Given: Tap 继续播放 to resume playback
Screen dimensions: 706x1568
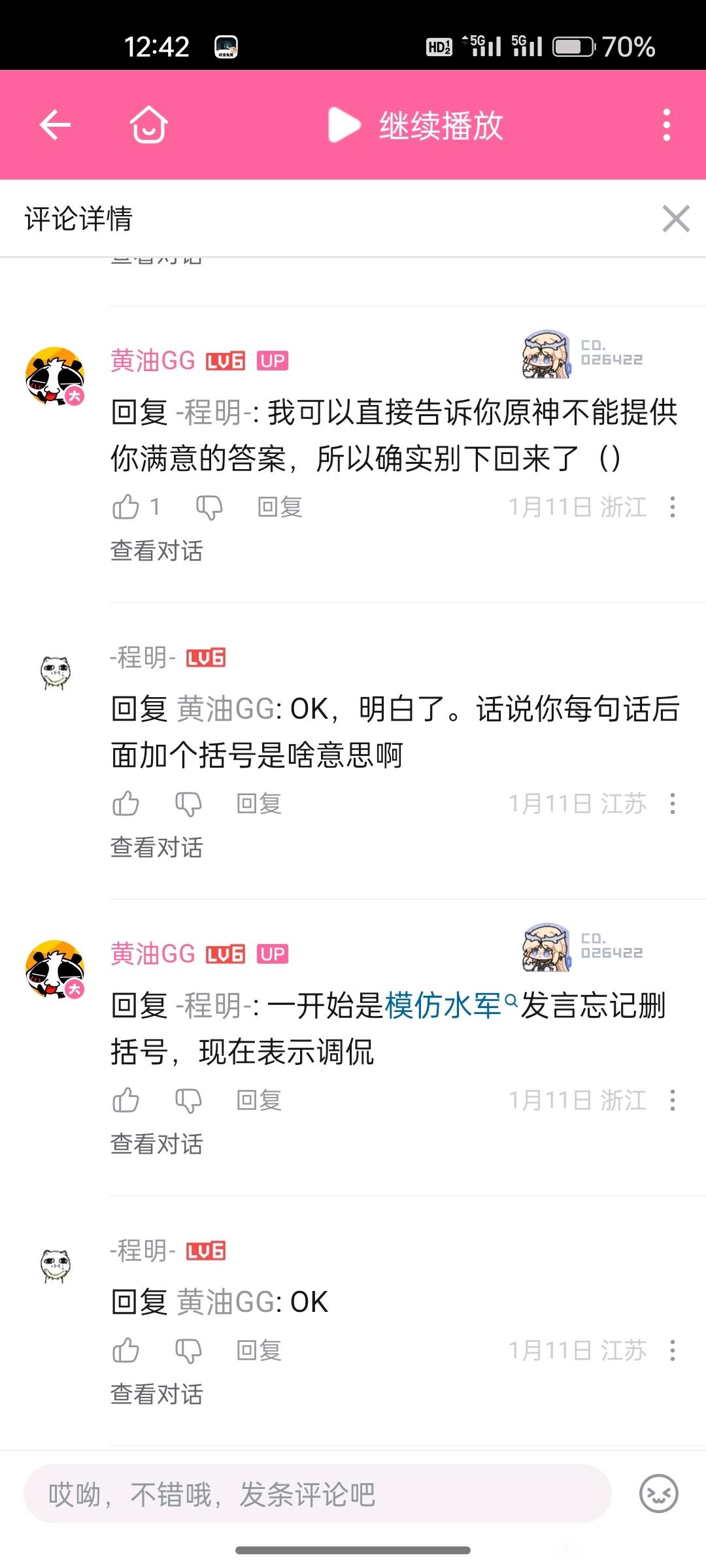Looking at the screenshot, I should (416, 125).
